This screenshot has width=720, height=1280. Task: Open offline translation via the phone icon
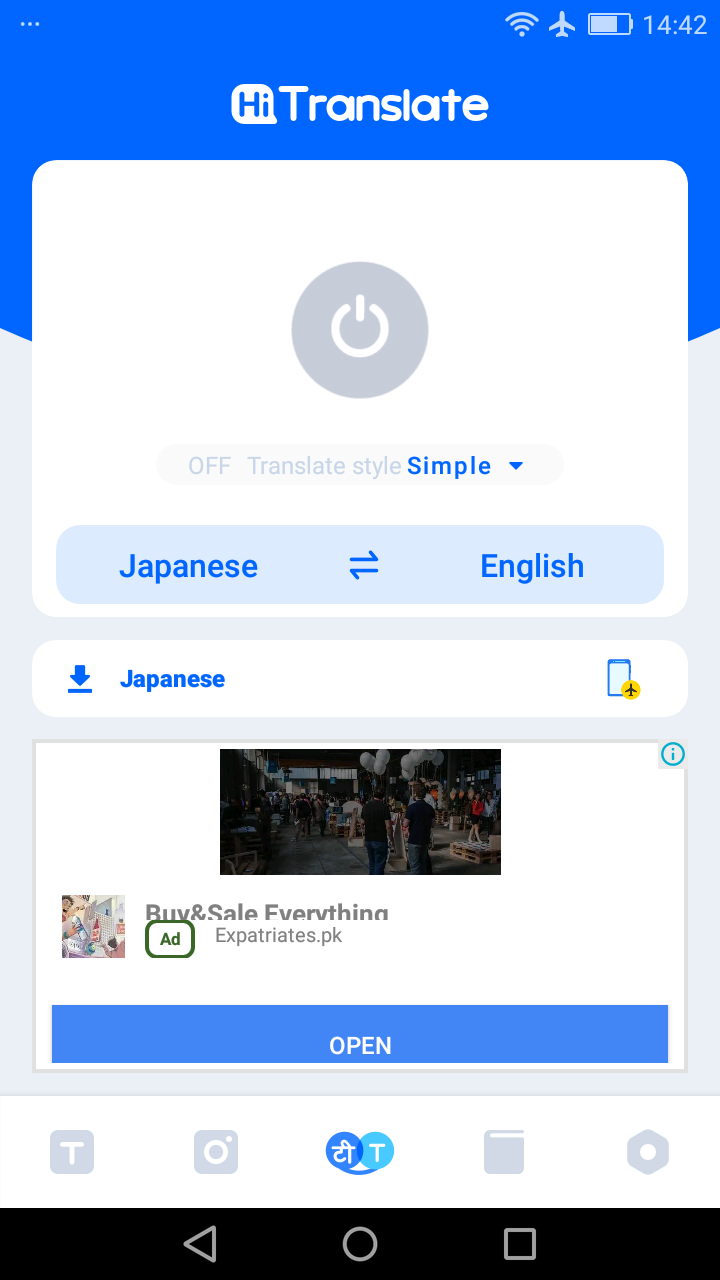622,678
